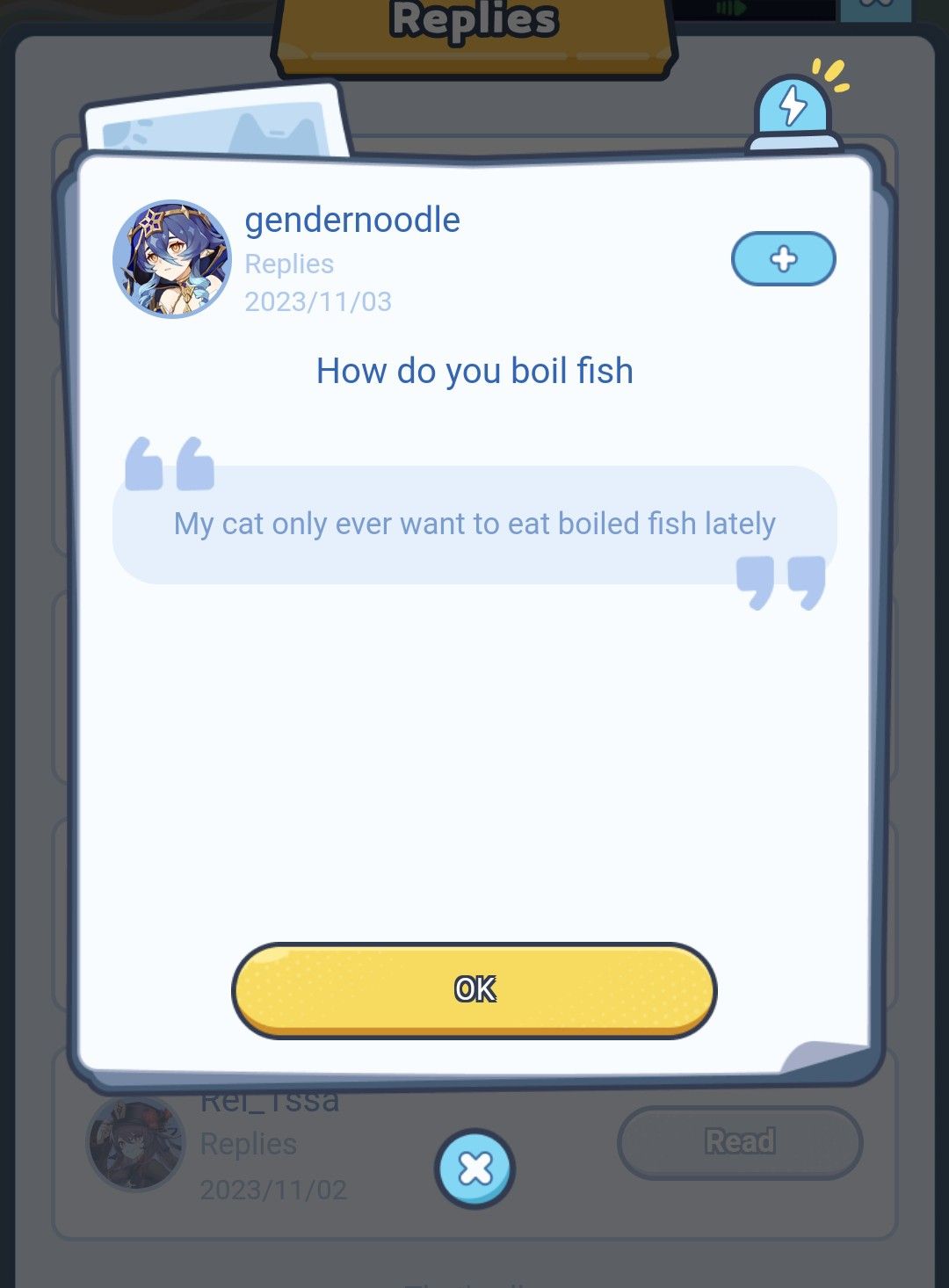Image resolution: width=949 pixels, height=1288 pixels.
Task: Tap the date 2023/11/02 entry below
Action: 272,1190
